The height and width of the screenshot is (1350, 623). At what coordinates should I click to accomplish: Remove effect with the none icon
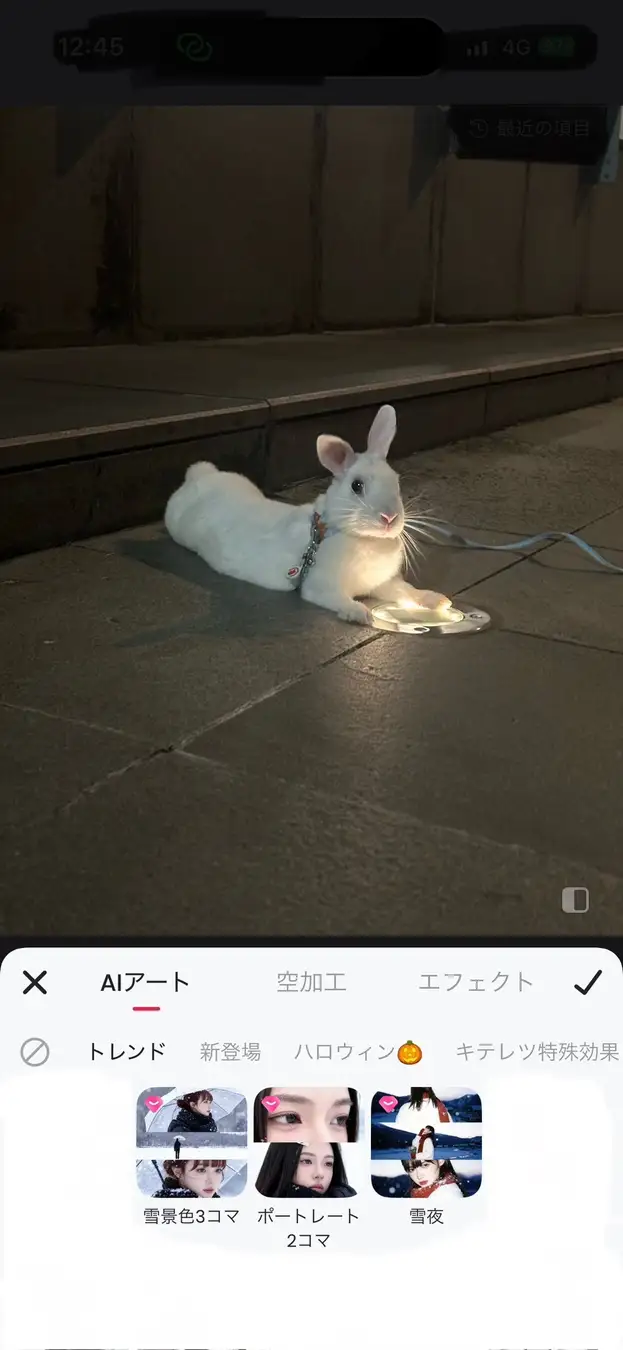click(35, 1052)
